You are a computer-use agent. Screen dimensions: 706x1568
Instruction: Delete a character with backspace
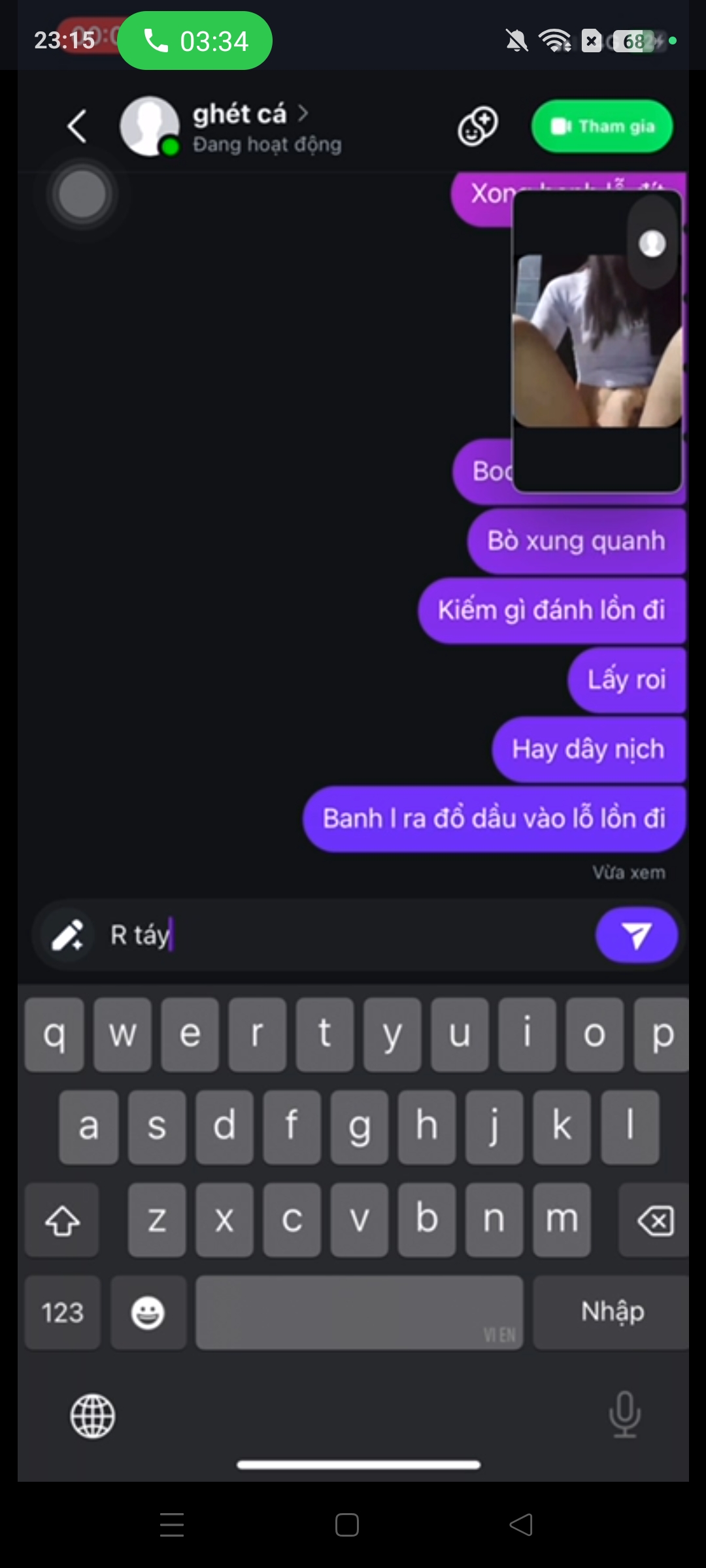pyautogui.click(x=655, y=1220)
